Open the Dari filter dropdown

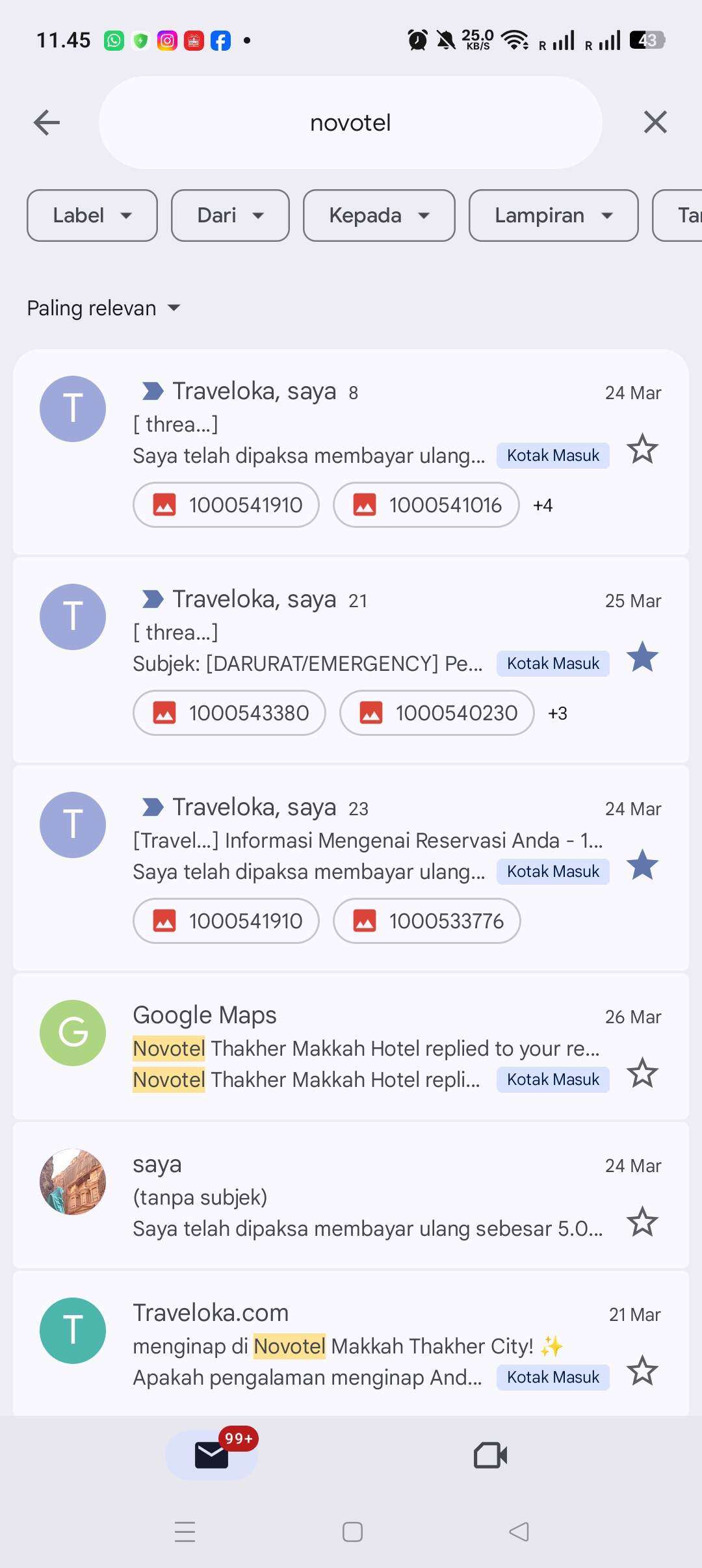[x=230, y=215]
